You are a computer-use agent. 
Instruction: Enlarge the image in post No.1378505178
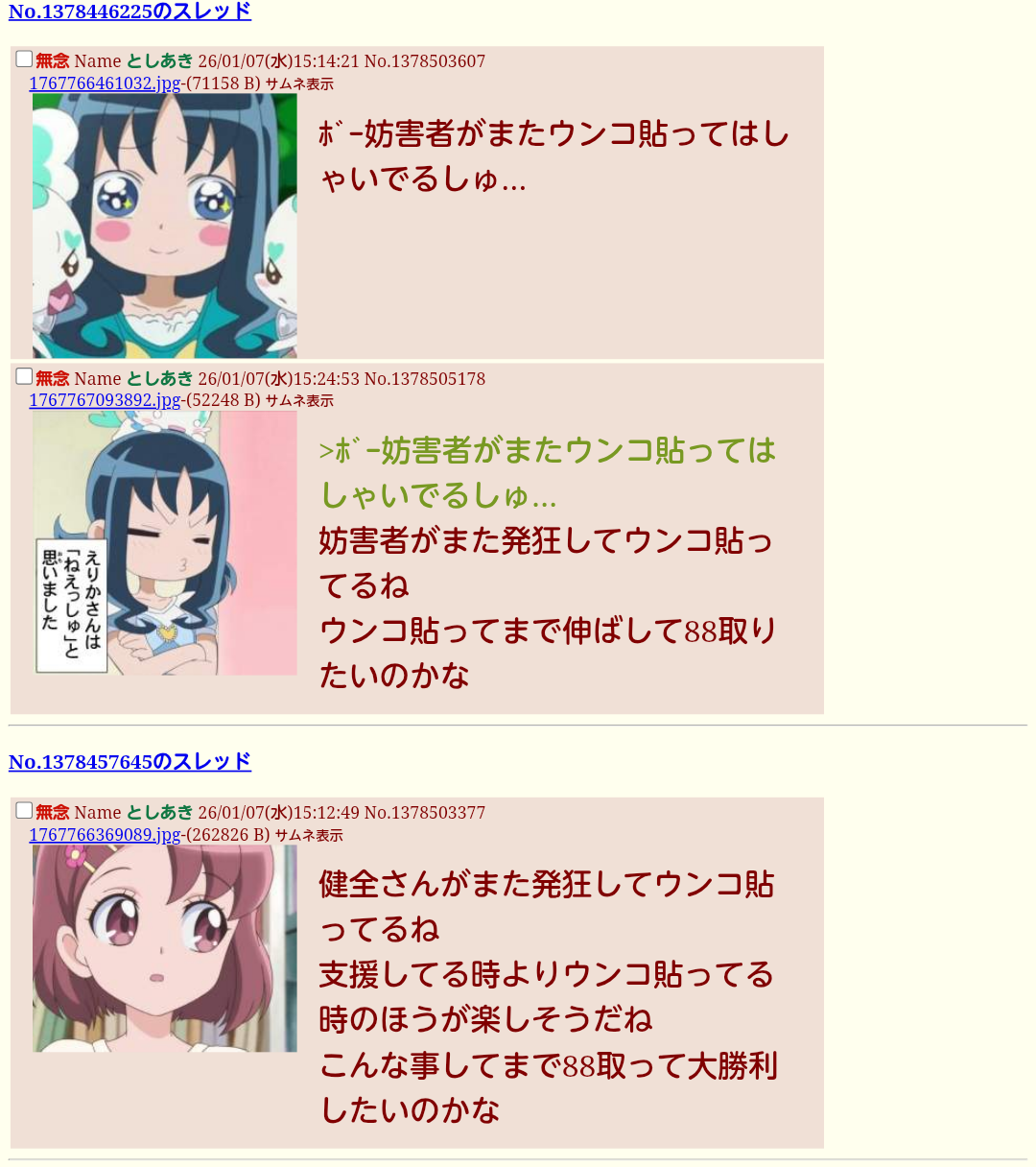pos(165,542)
